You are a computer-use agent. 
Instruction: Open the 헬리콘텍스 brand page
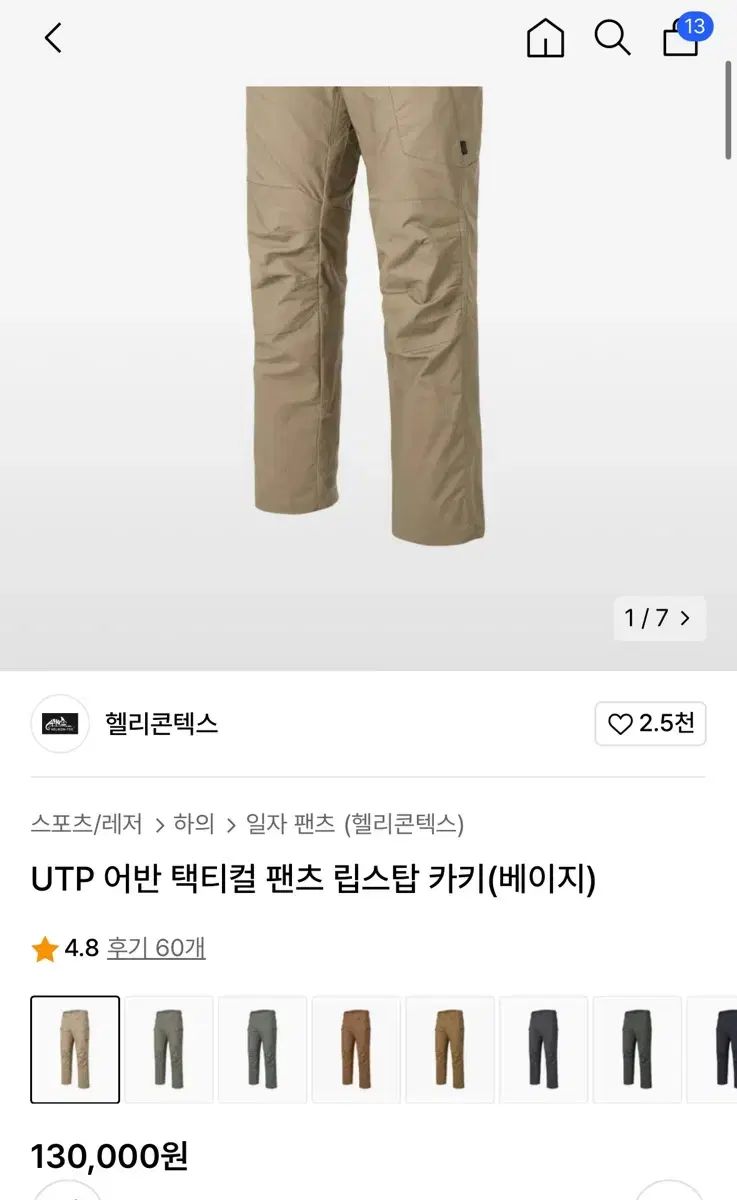(161, 723)
